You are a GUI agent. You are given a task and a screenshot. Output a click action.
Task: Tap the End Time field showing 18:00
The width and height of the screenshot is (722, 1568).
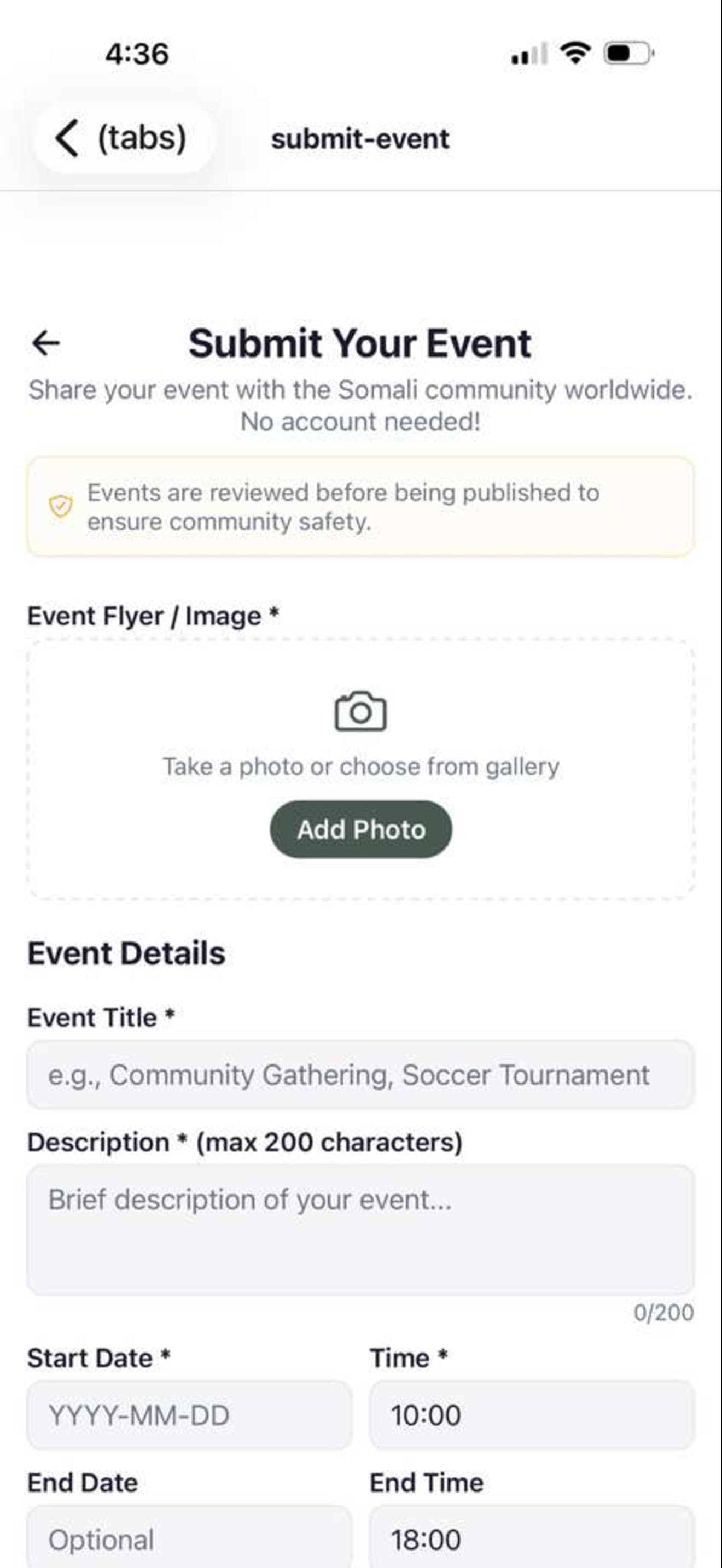click(x=533, y=1538)
